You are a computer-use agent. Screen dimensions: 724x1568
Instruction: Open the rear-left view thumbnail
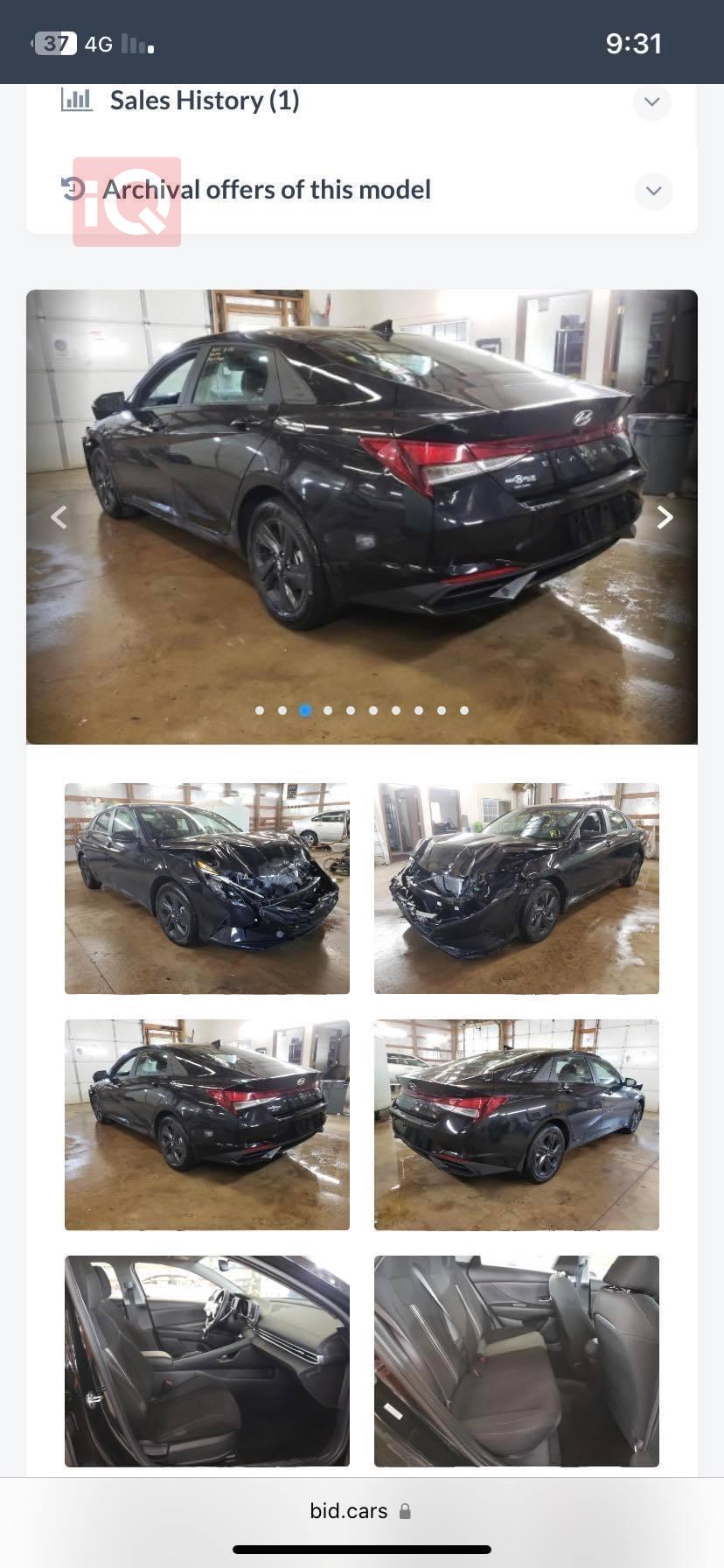click(207, 1124)
